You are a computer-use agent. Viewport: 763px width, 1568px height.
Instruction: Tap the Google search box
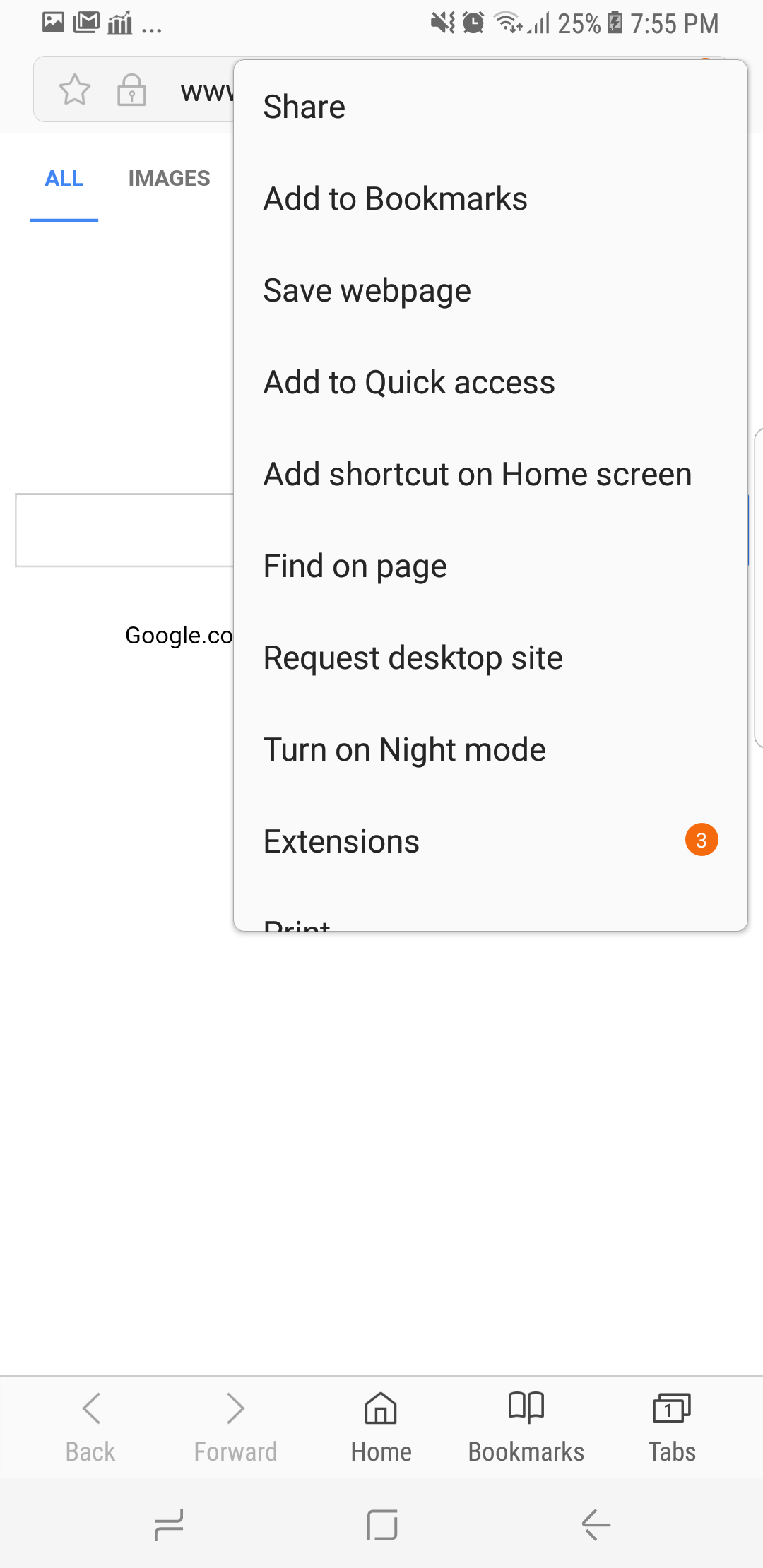(124, 530)
